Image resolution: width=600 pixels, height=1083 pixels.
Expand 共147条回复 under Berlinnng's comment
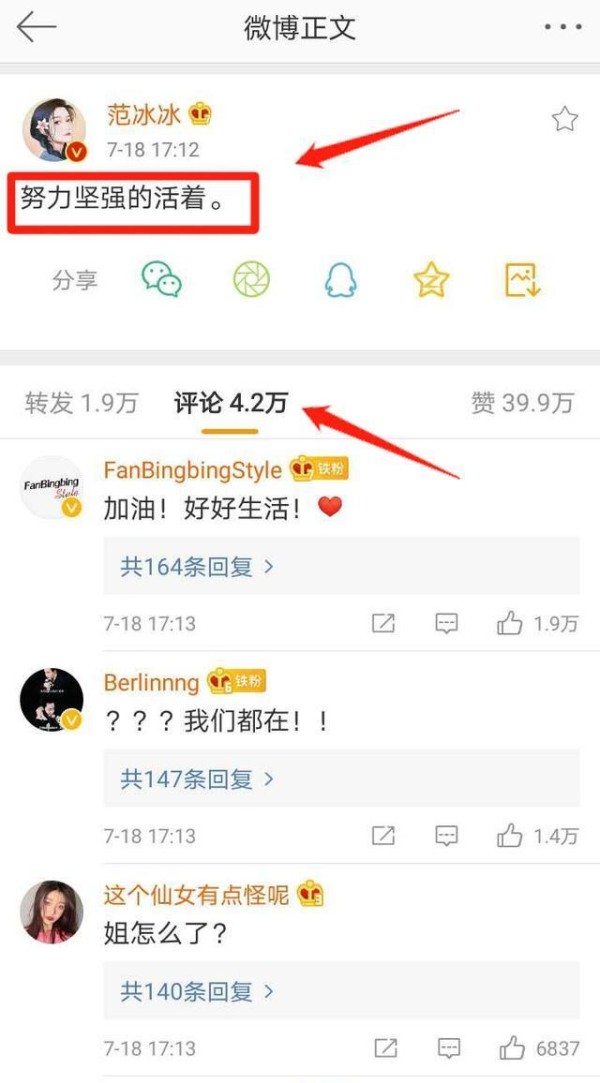197,779
